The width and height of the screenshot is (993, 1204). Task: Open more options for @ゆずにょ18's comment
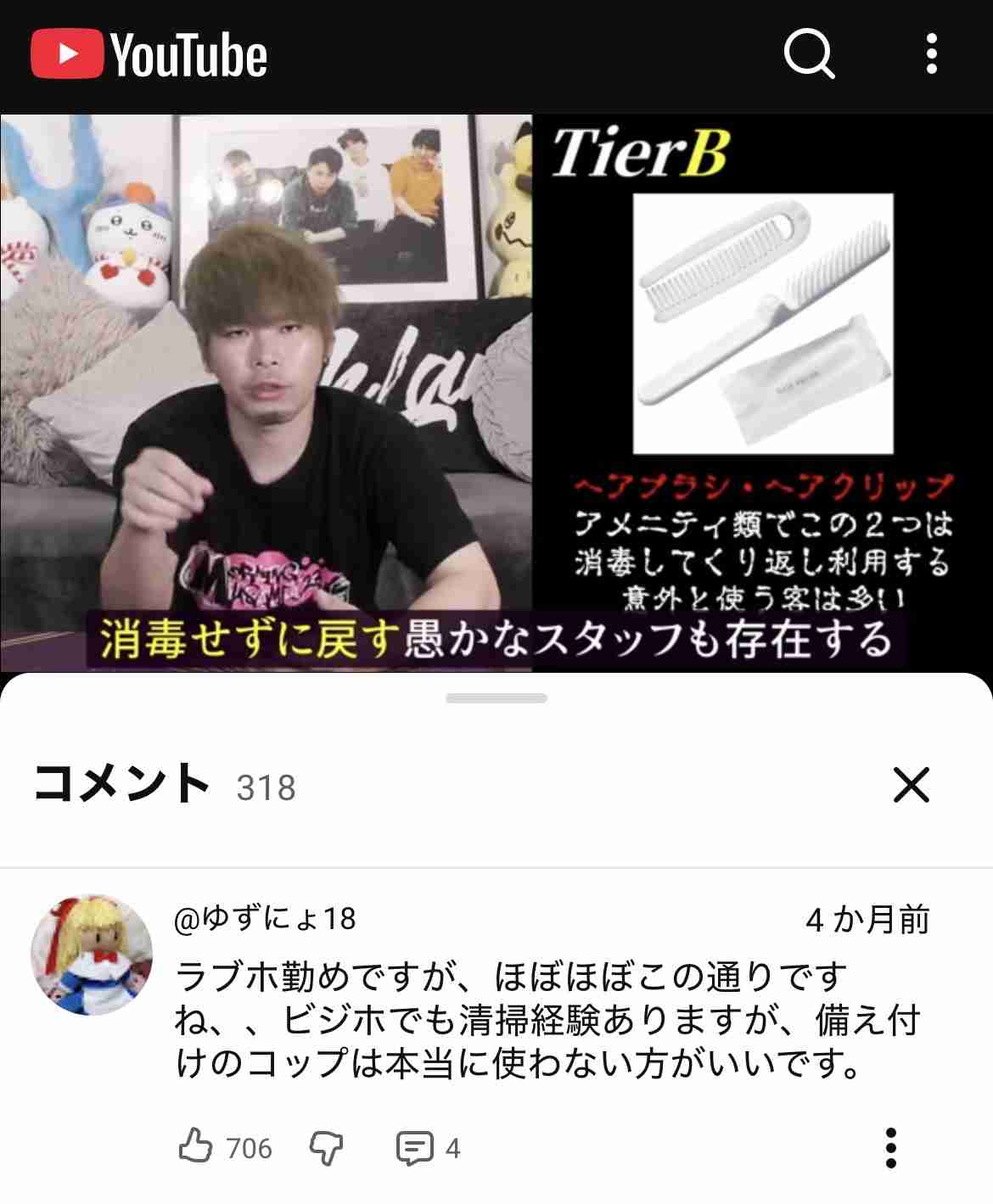pos(890,1147)
